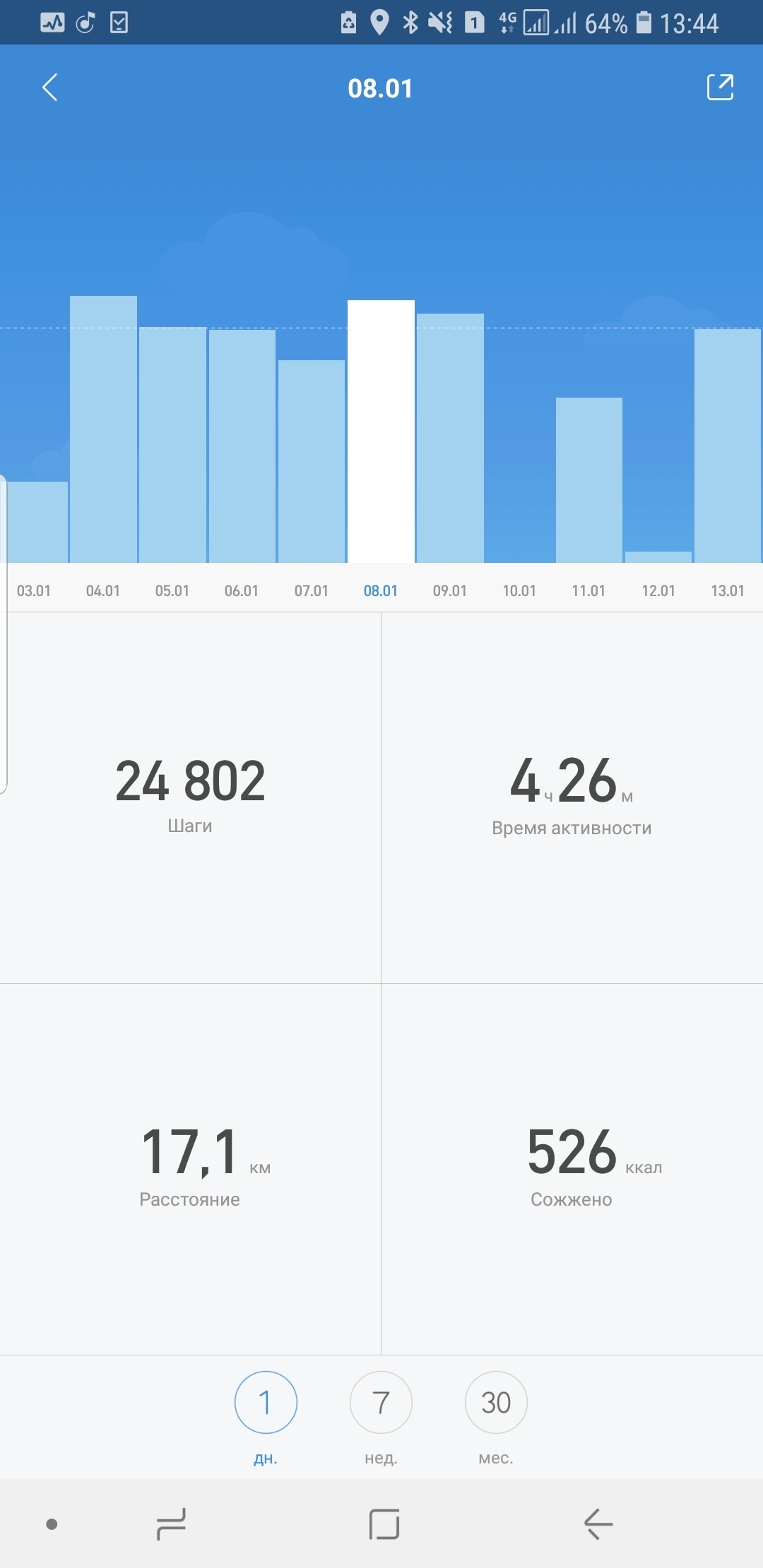Switch to the 30 мес. monthly view

click(x=496, y=1402)
